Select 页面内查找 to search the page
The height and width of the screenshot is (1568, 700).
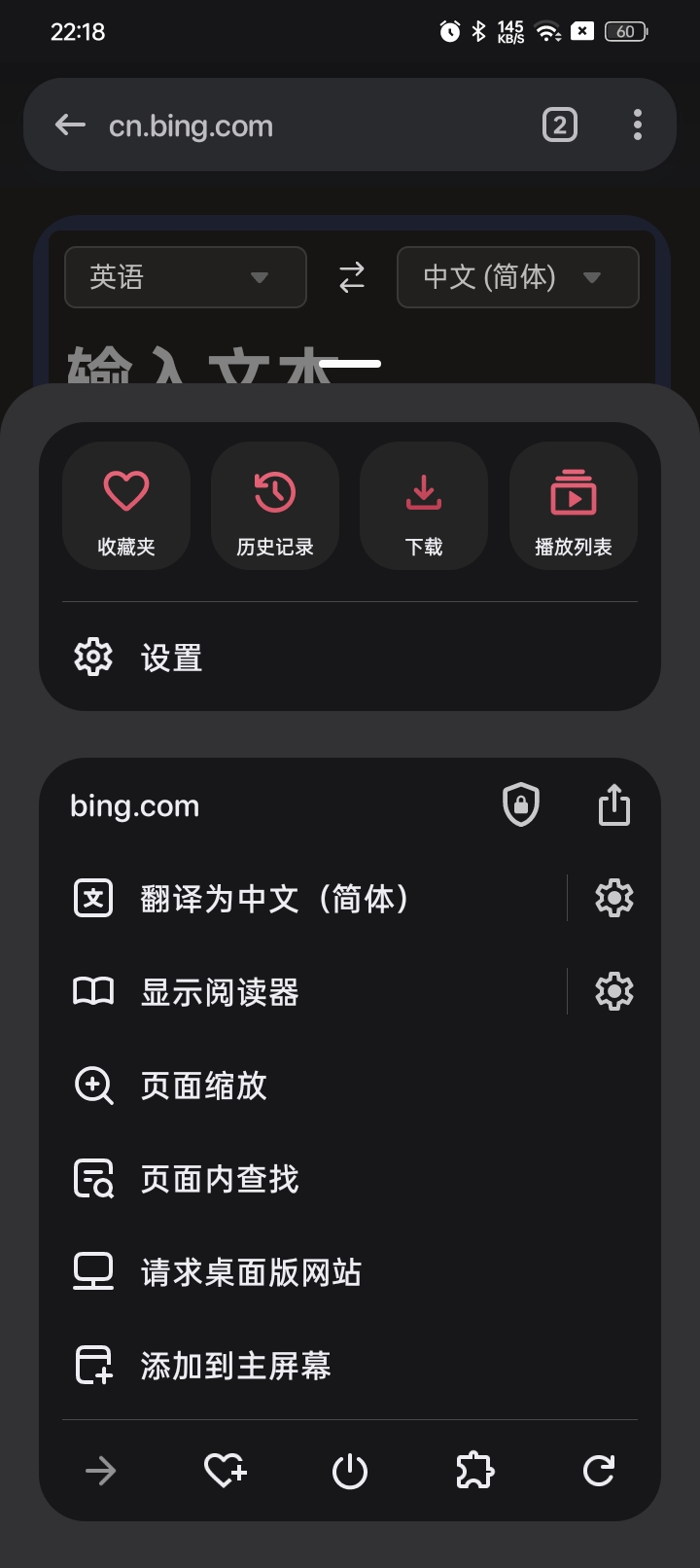click(218, 1178)
